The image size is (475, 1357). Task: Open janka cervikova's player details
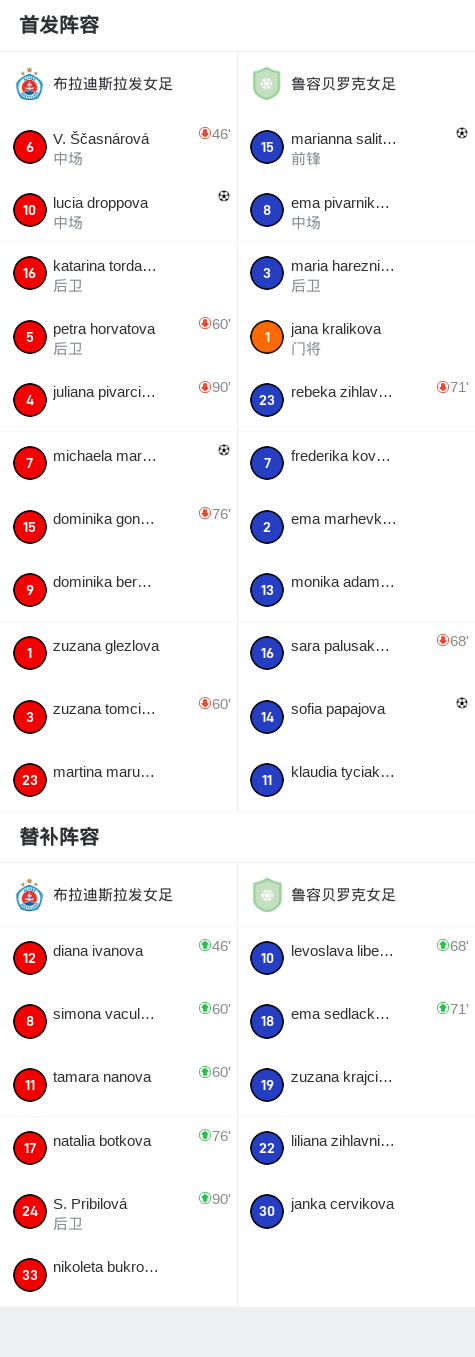[356, 1211]
